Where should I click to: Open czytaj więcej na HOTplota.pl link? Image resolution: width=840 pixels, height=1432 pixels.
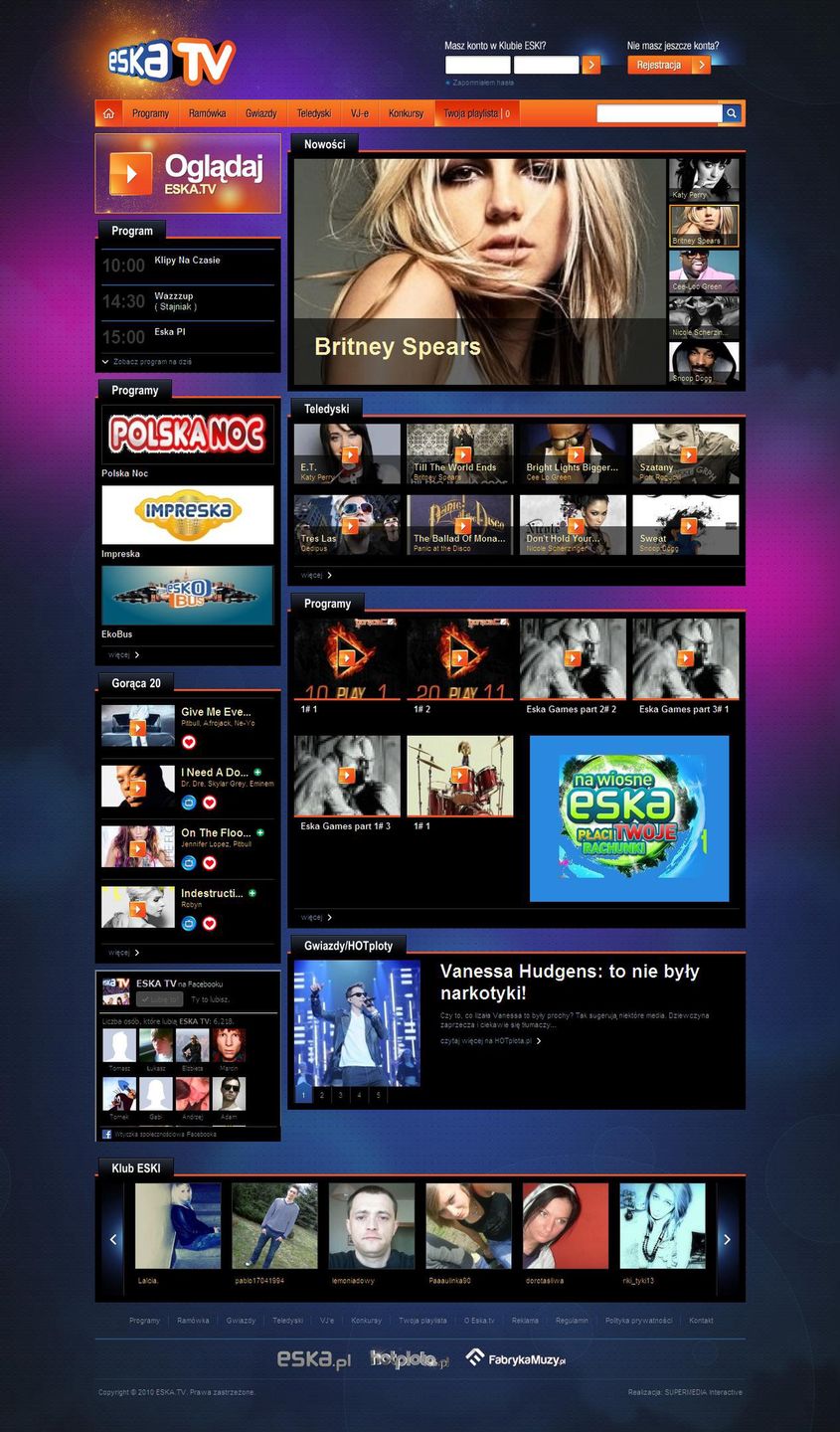click(x=490, y=1041)
